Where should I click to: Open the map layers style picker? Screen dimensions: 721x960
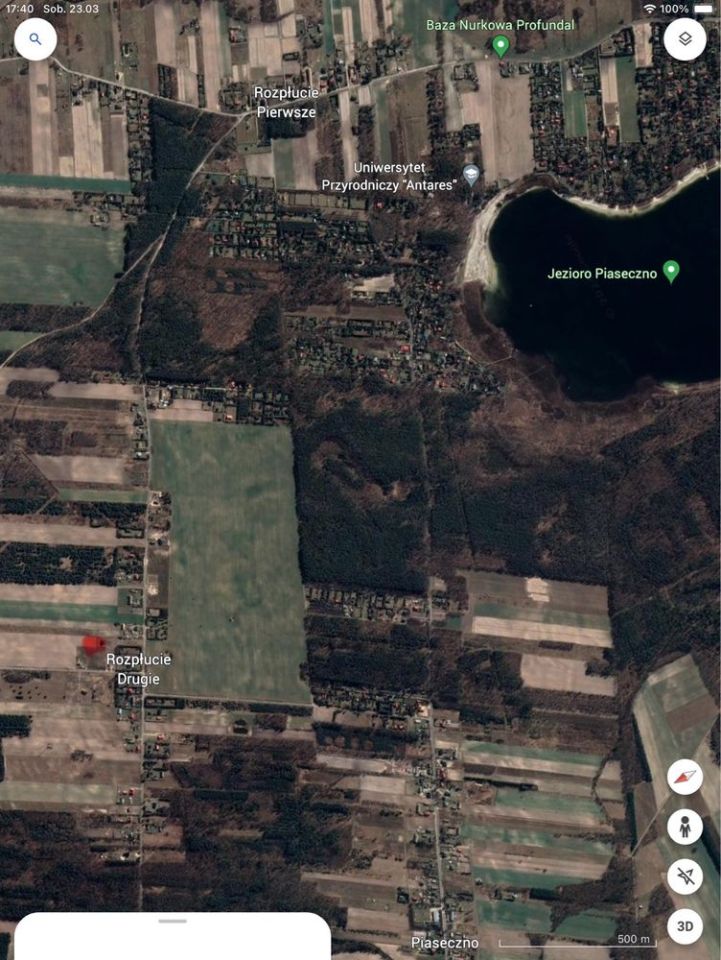point(684,41)
